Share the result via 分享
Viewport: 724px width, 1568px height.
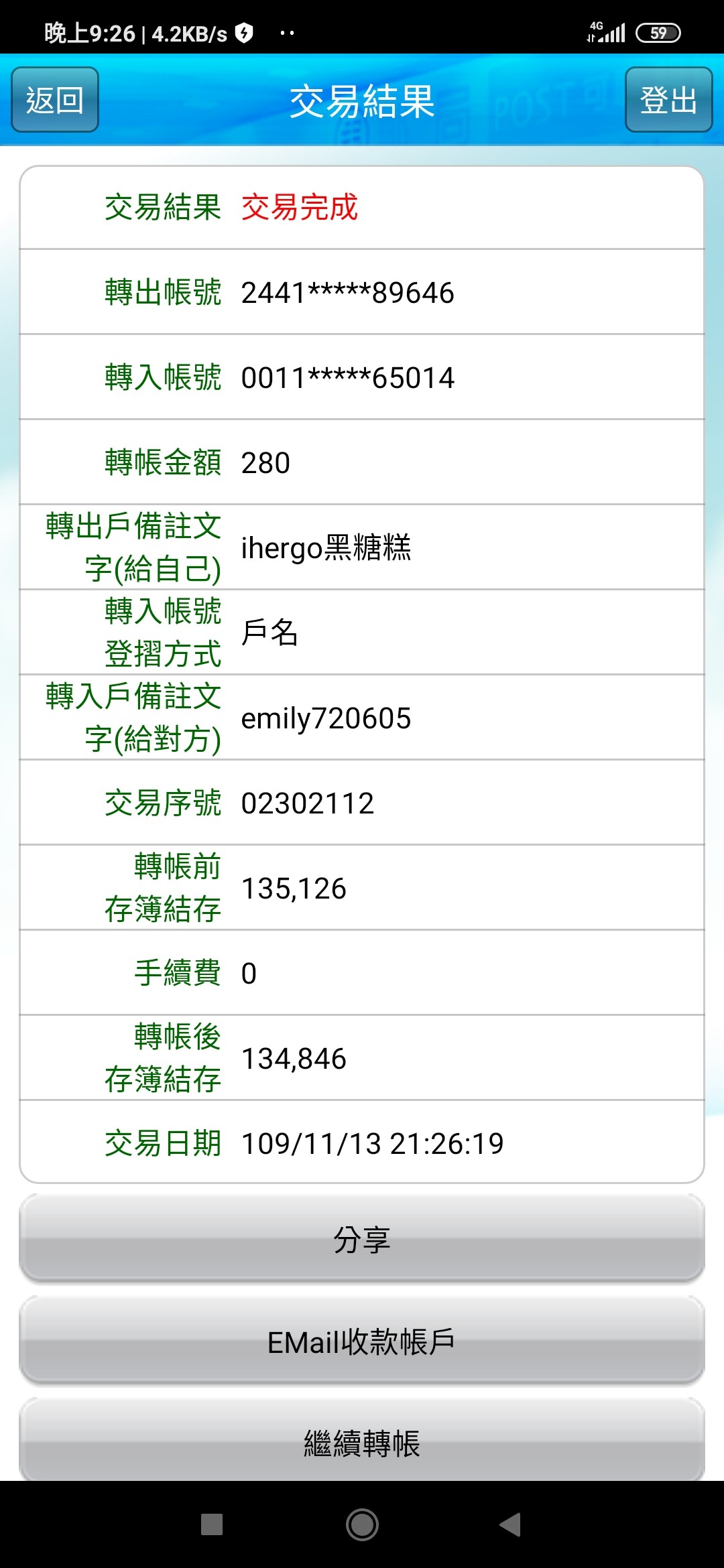[362, 1239]
